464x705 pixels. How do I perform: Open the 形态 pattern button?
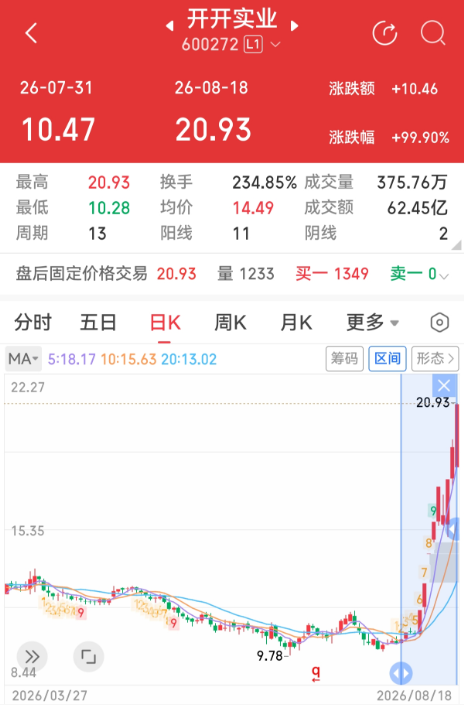pyautogui.click(x=435, y=358)
